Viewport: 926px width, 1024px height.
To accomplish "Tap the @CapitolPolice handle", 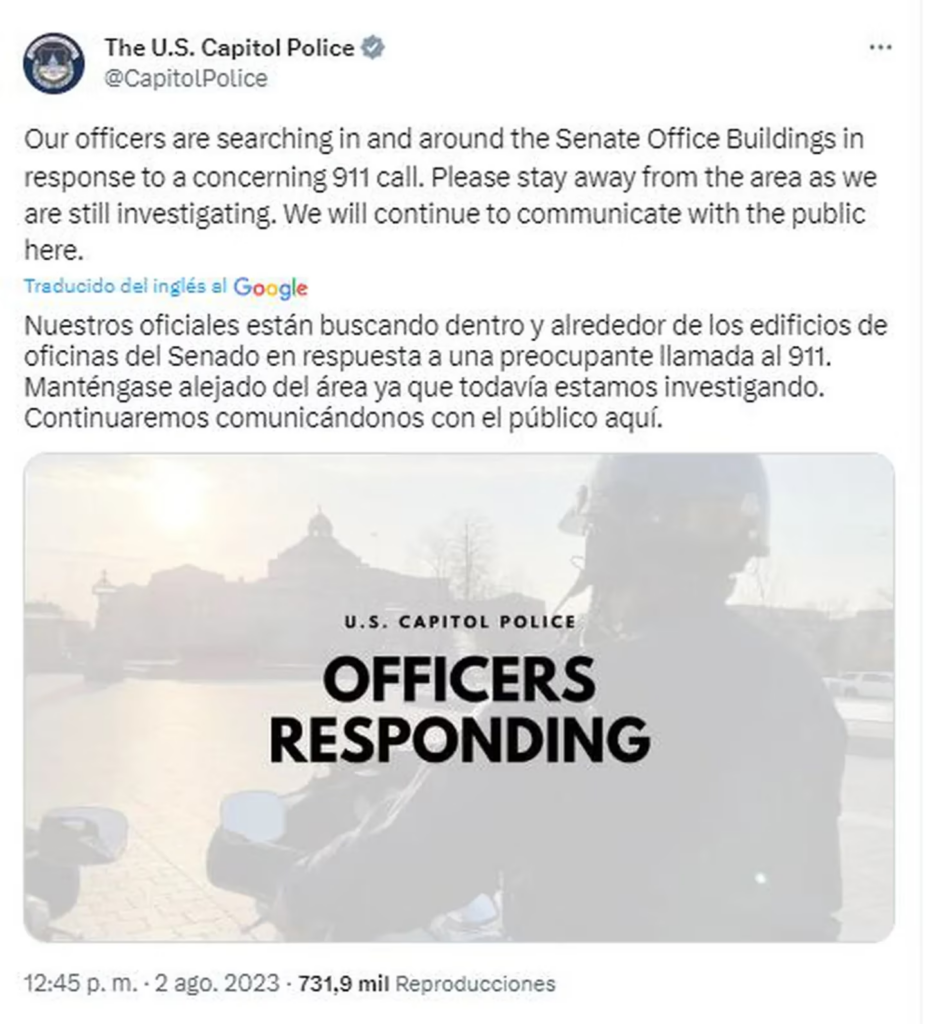I will point(186,79).
